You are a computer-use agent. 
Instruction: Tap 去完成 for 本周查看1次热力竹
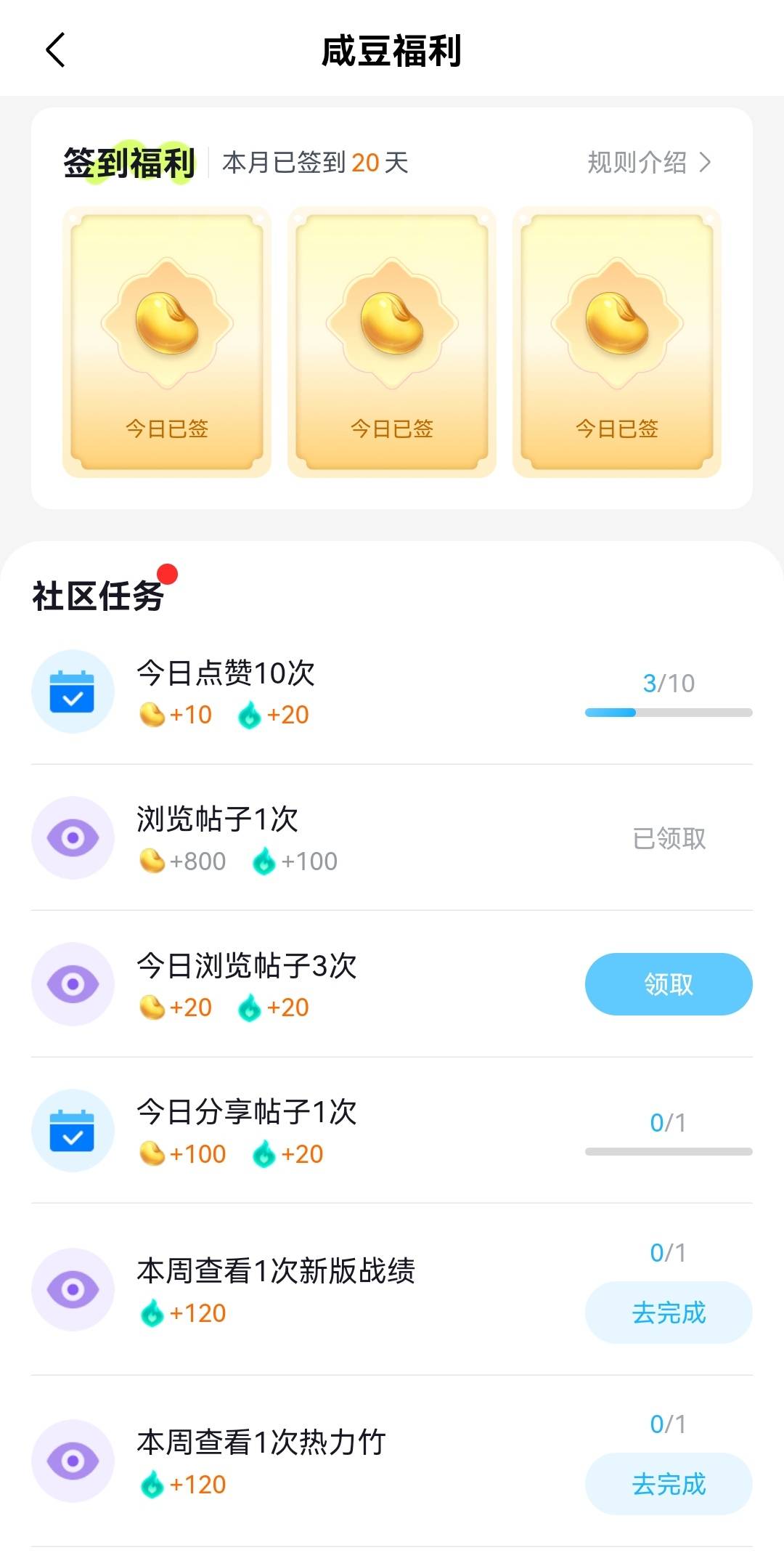coord(668,1484)
